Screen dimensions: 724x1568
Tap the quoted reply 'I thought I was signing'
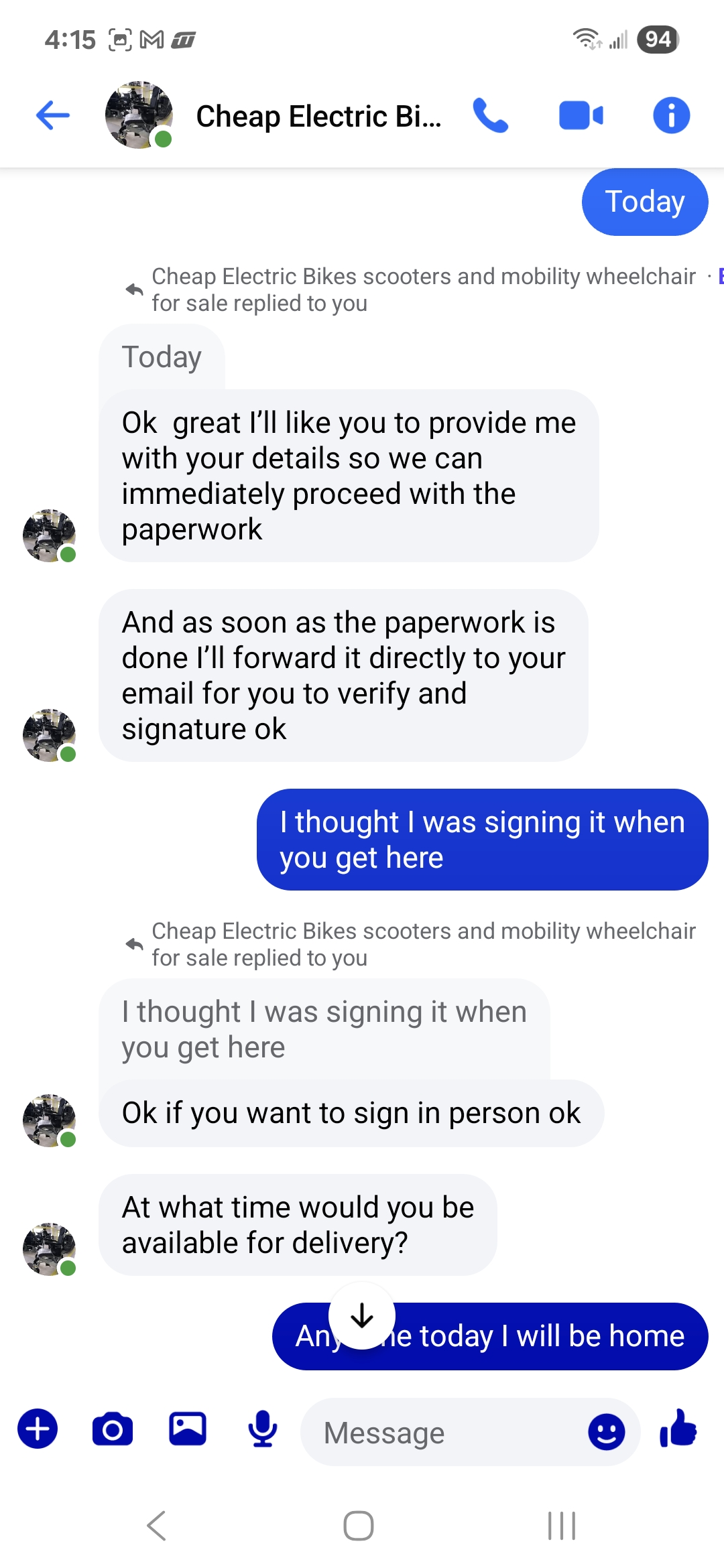324,1029
